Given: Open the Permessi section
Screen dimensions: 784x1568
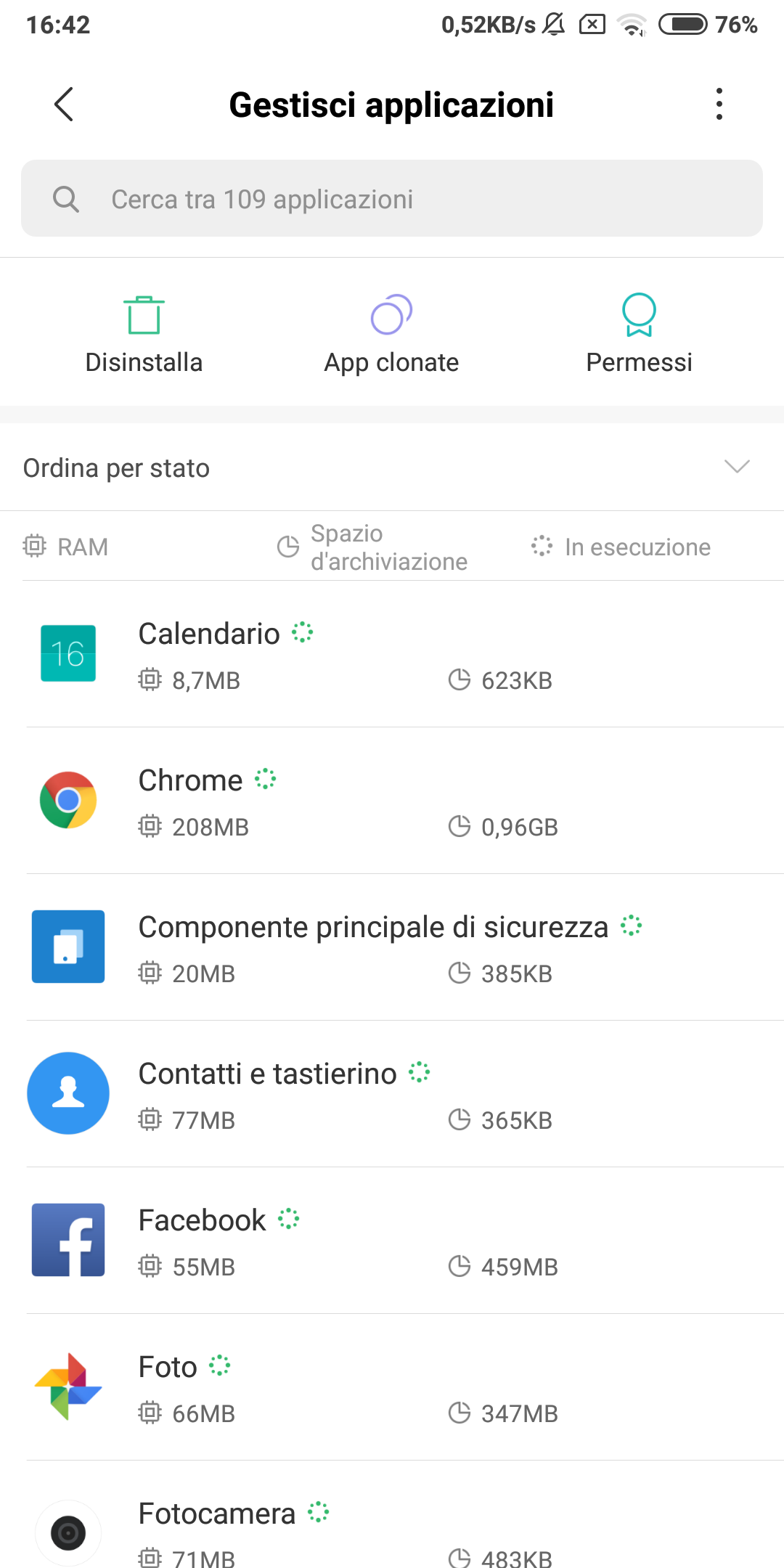Looking at the screenshot, I should coord(639,335).
